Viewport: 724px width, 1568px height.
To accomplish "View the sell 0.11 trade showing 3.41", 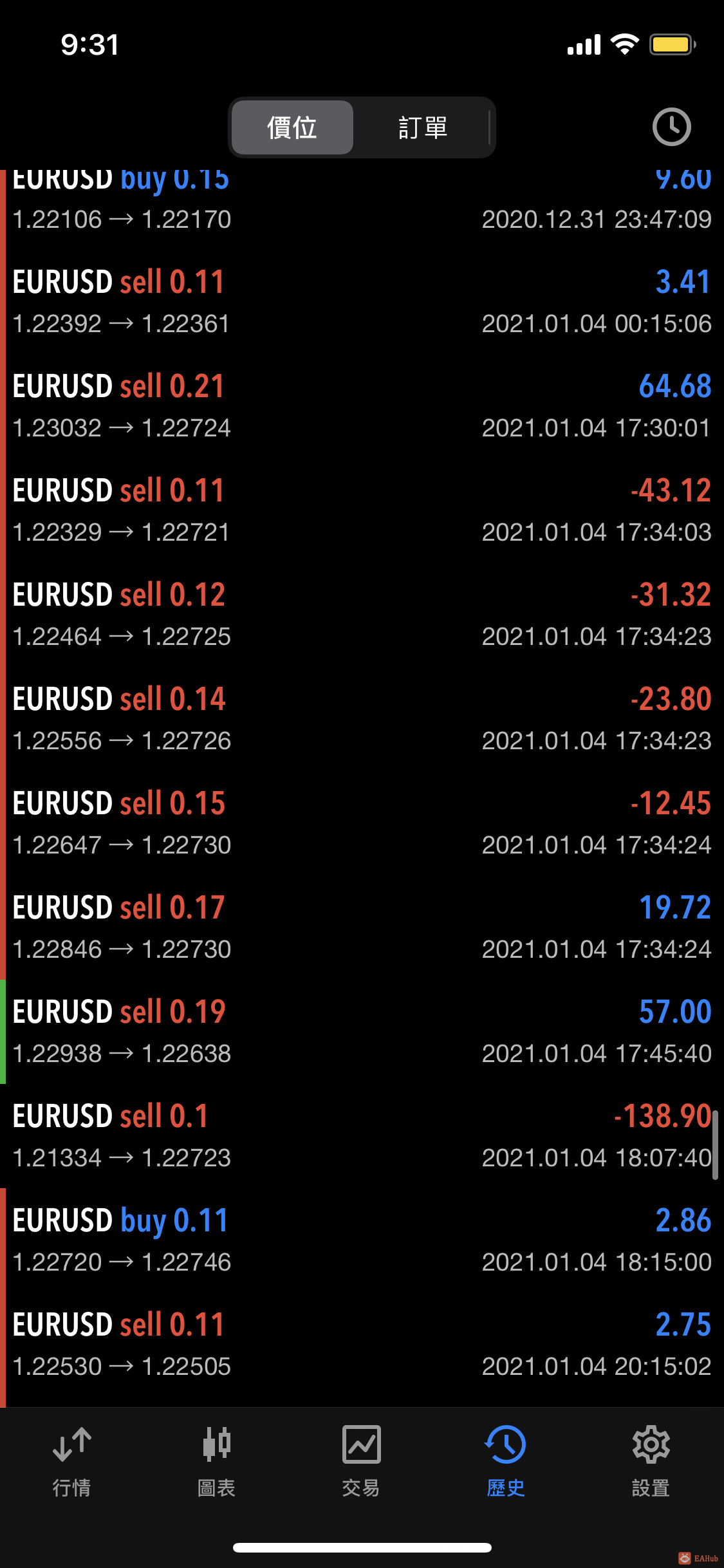I will point(362,302).
